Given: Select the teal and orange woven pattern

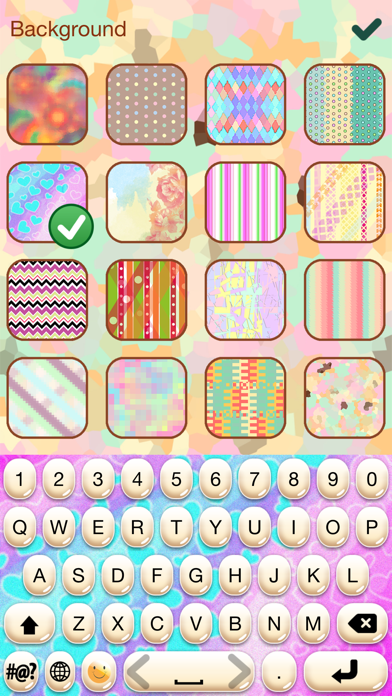Looking at the screenshot, I should click(245, 398).
